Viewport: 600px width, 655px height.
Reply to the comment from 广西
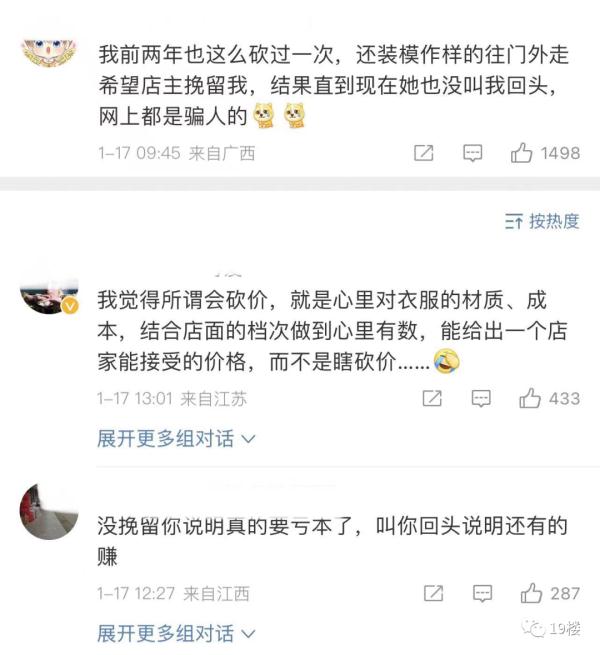coord(473,153)
